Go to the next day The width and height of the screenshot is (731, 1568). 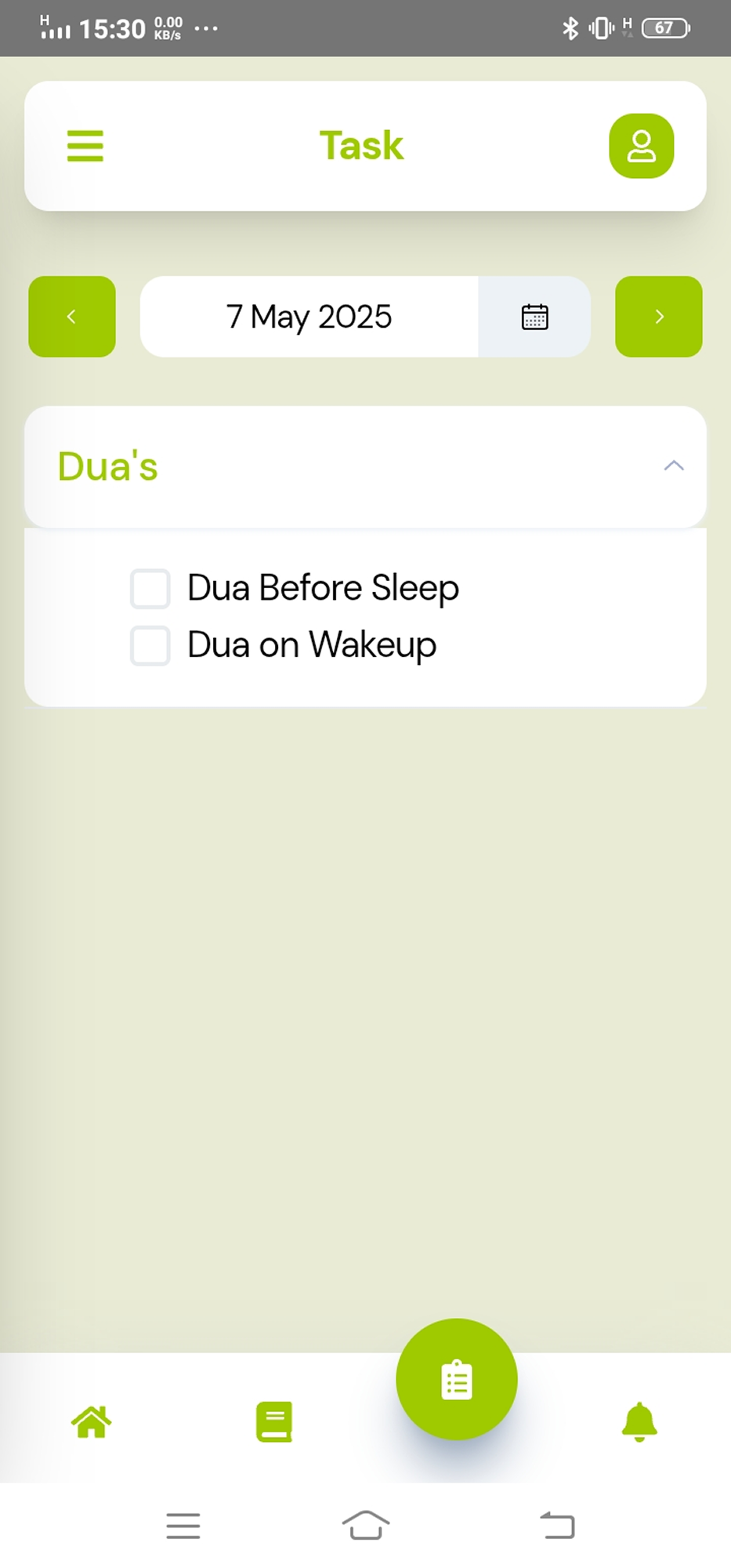658,317
